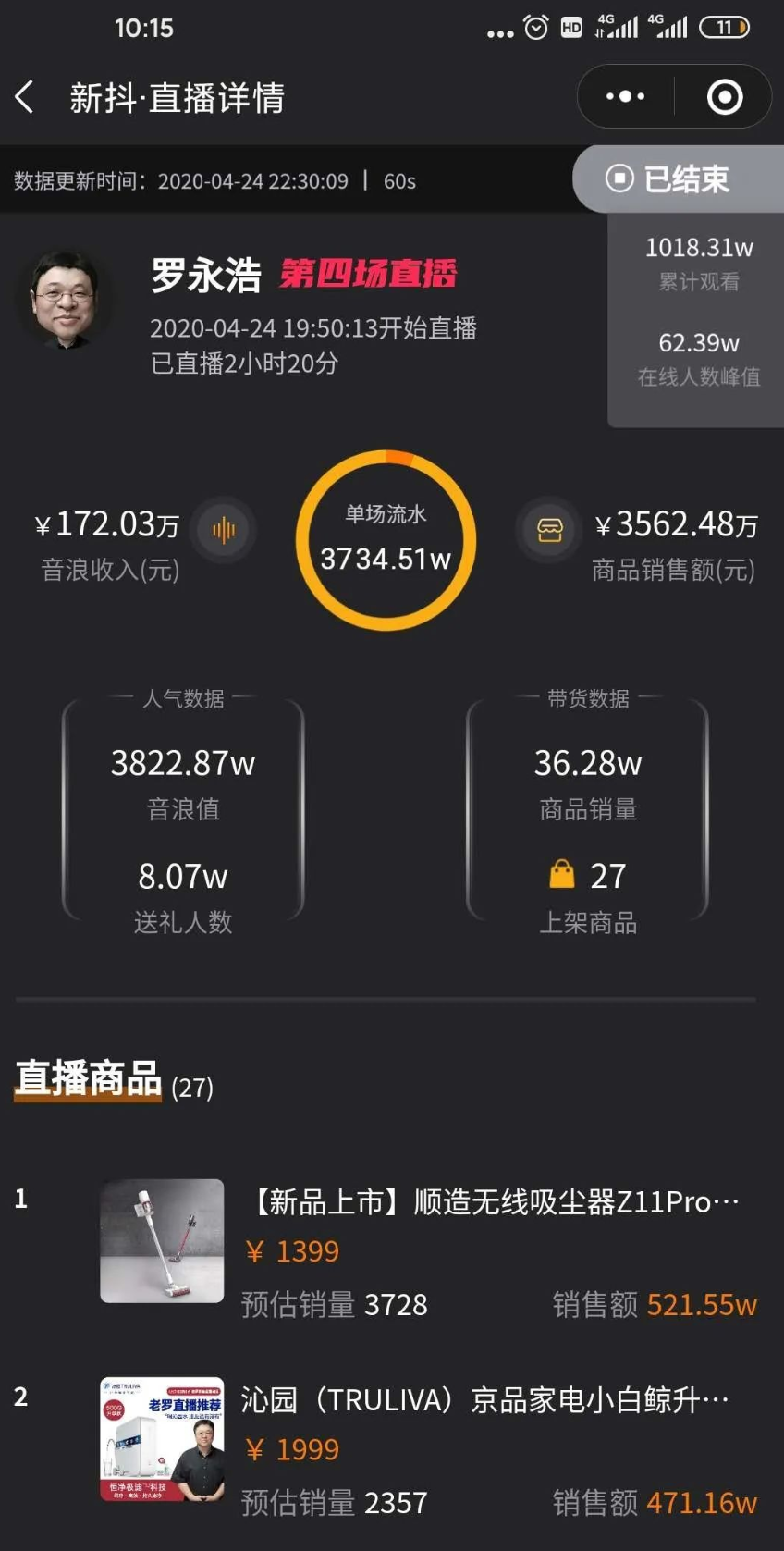Toggle the 60s auto-refresh interval
Image resolution: width=784 pixels, height=1551 pixels.
pos(399,181)
